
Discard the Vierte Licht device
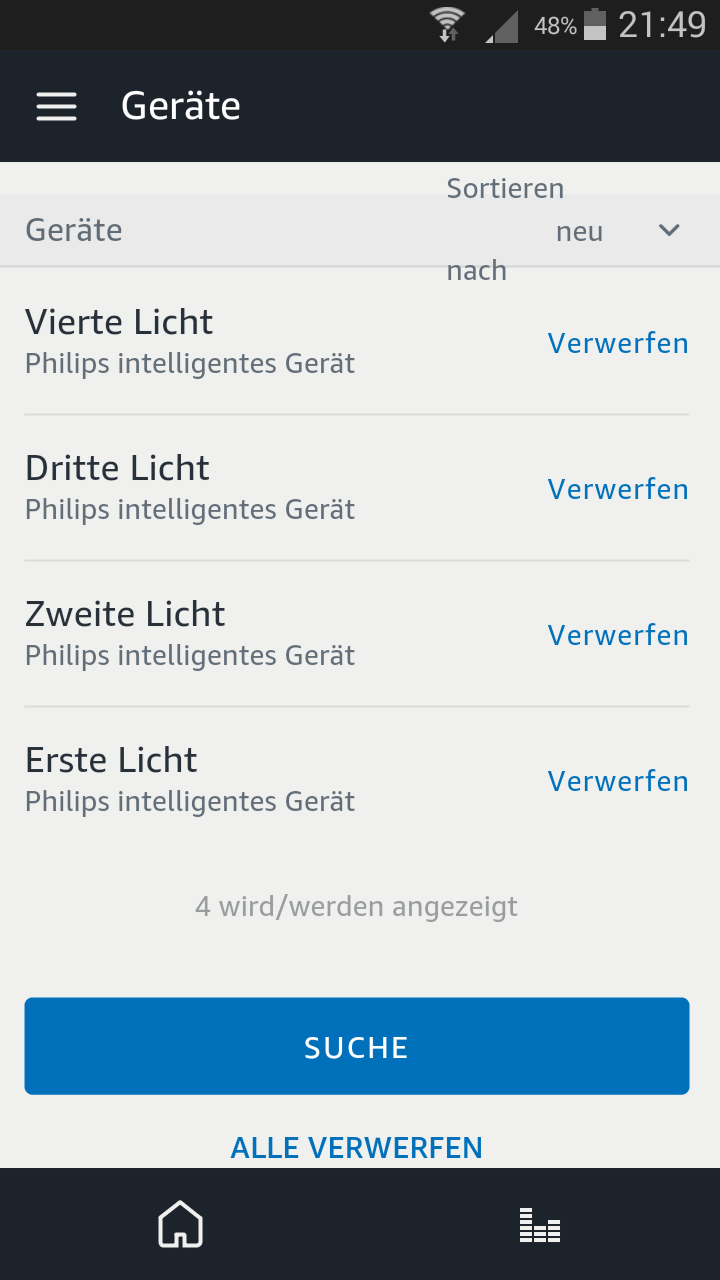point(617,343)
